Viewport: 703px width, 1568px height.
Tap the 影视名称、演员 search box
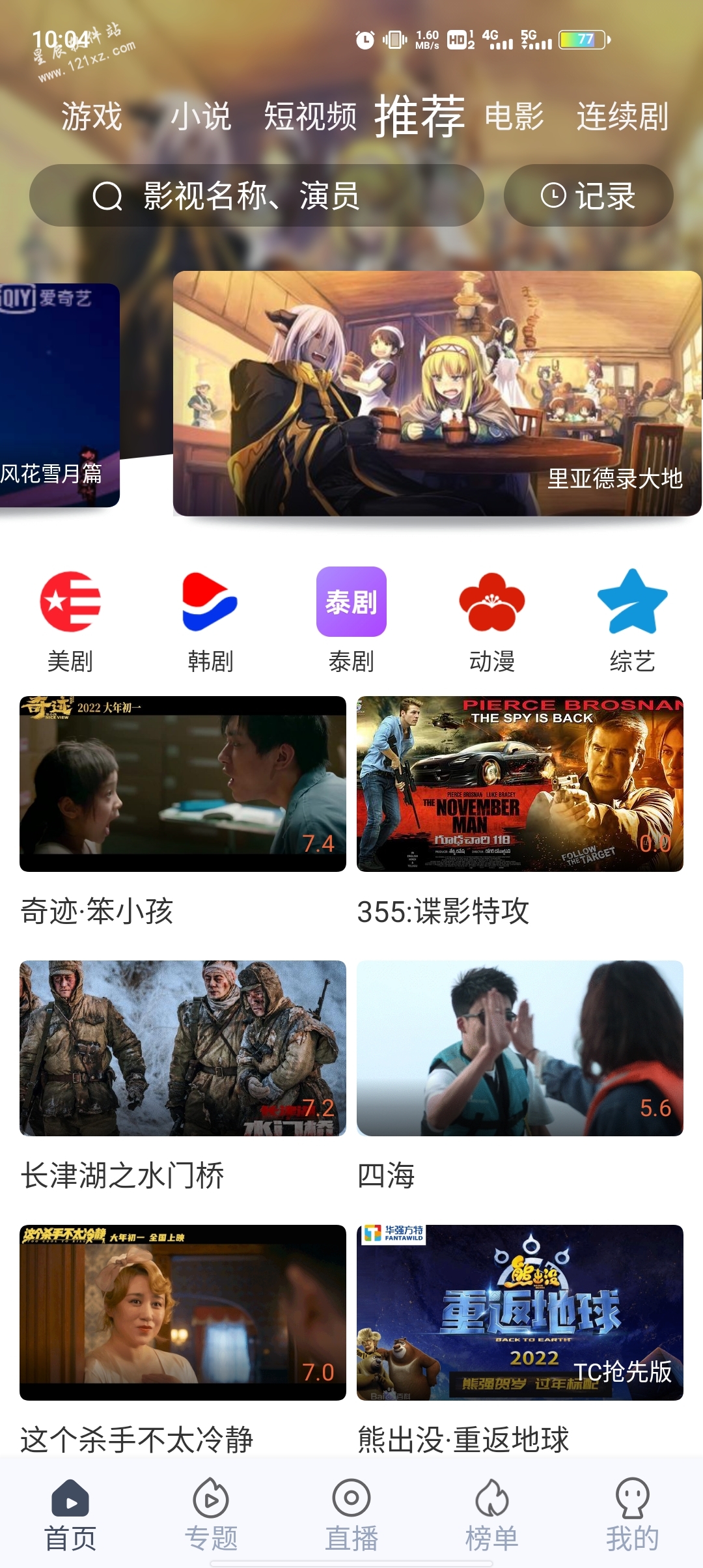tap(256, 195)
